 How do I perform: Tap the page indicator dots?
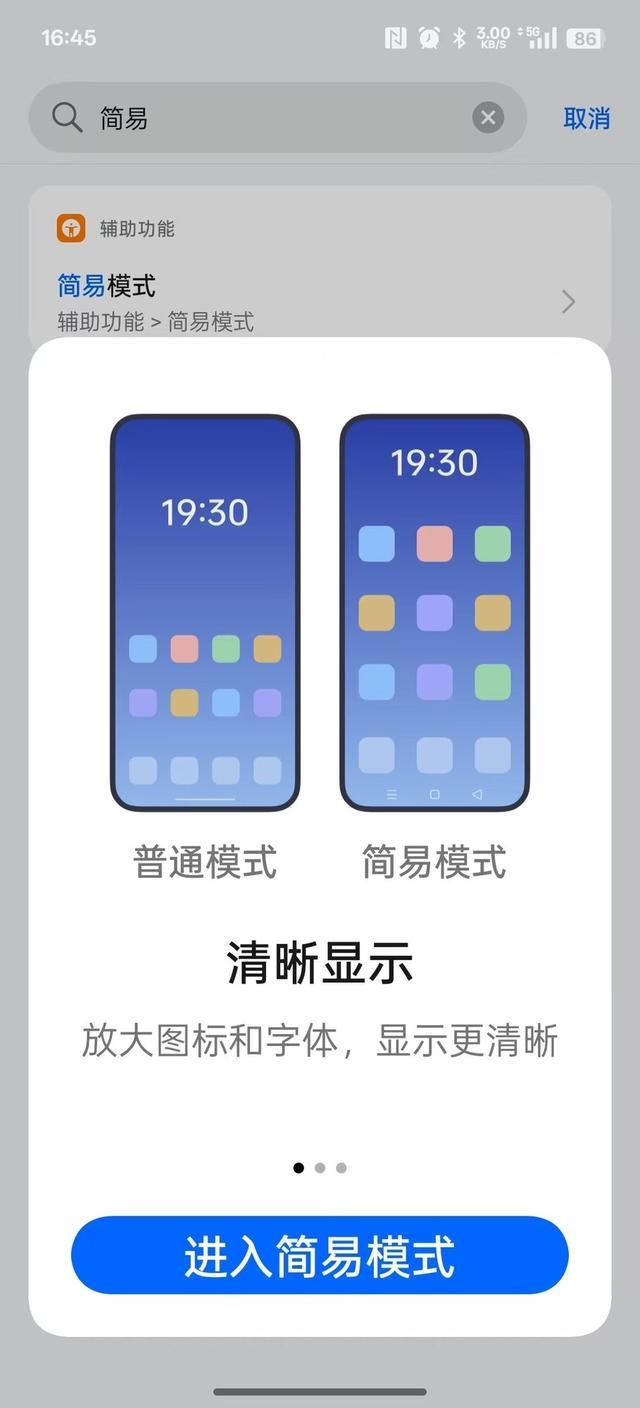click(x=320, y=1167)
